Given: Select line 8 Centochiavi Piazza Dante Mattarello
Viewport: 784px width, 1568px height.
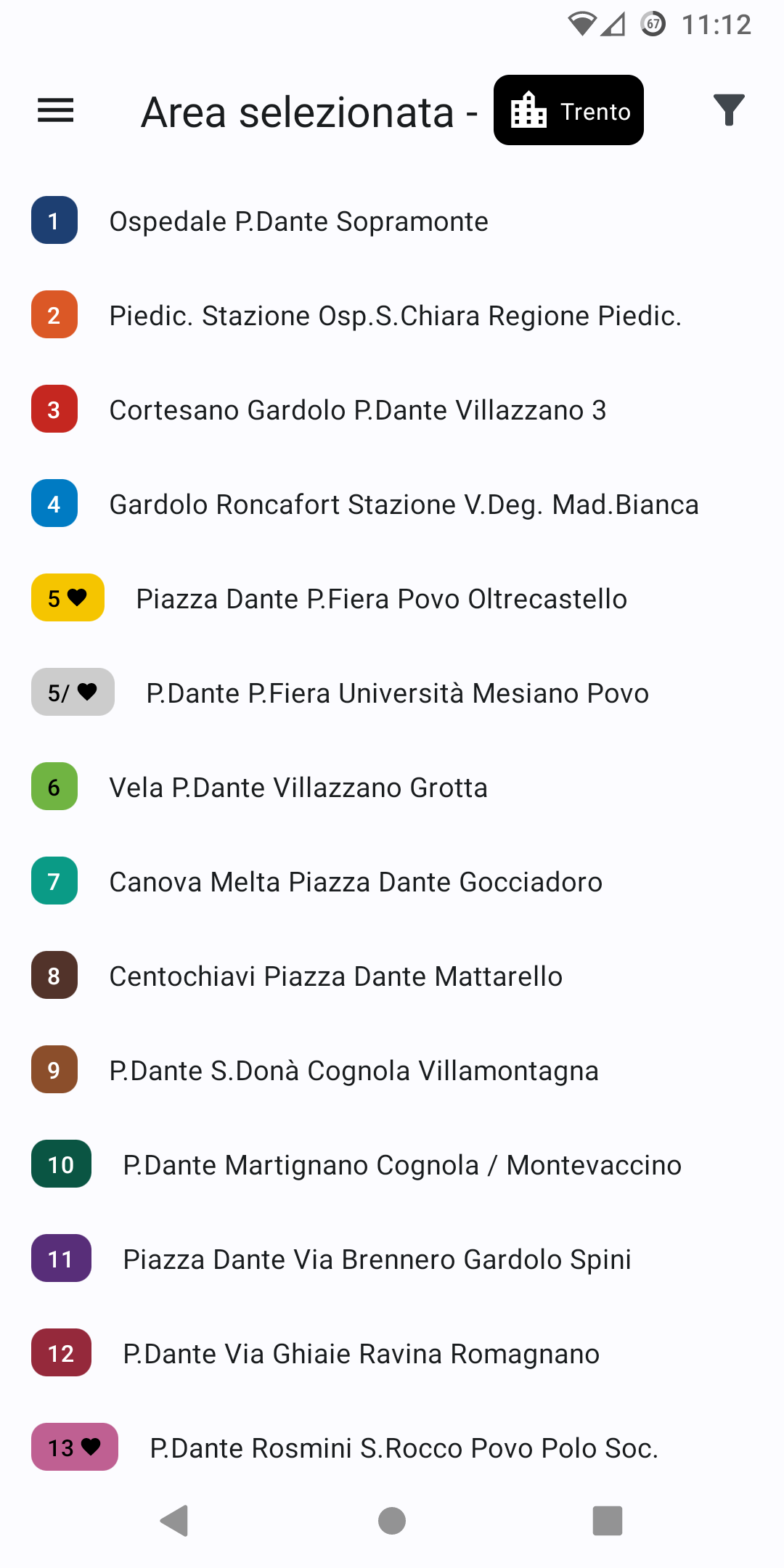Looking at the screenshot, I should pyautogui.click(x=335, y=976).
